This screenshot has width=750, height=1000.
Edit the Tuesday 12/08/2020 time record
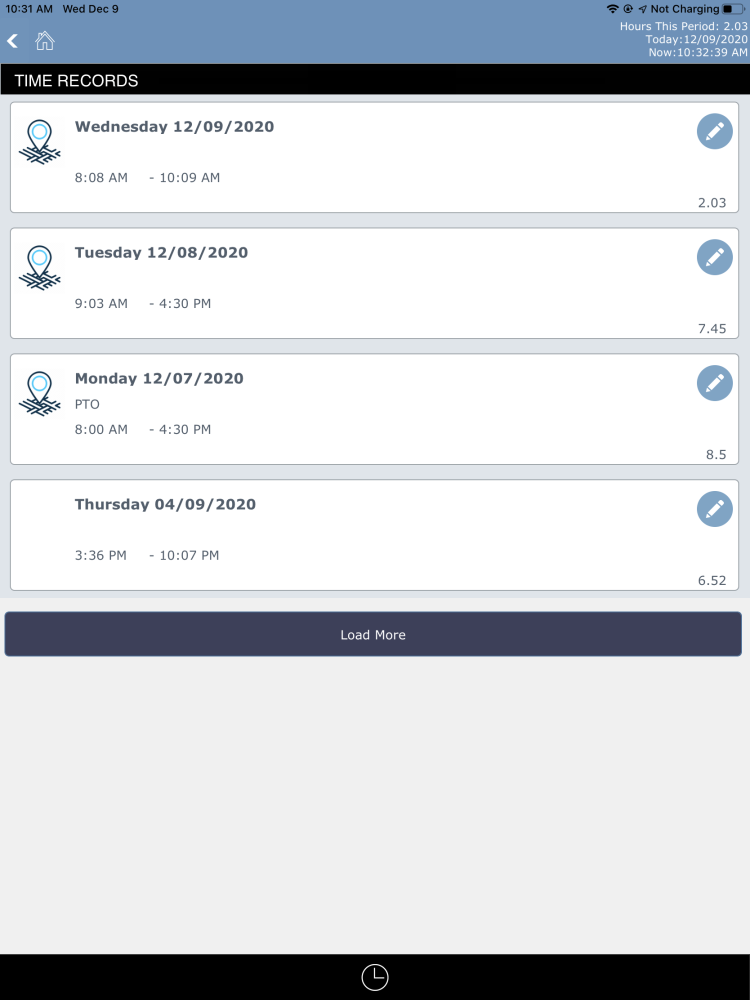[x=714, y=257]
